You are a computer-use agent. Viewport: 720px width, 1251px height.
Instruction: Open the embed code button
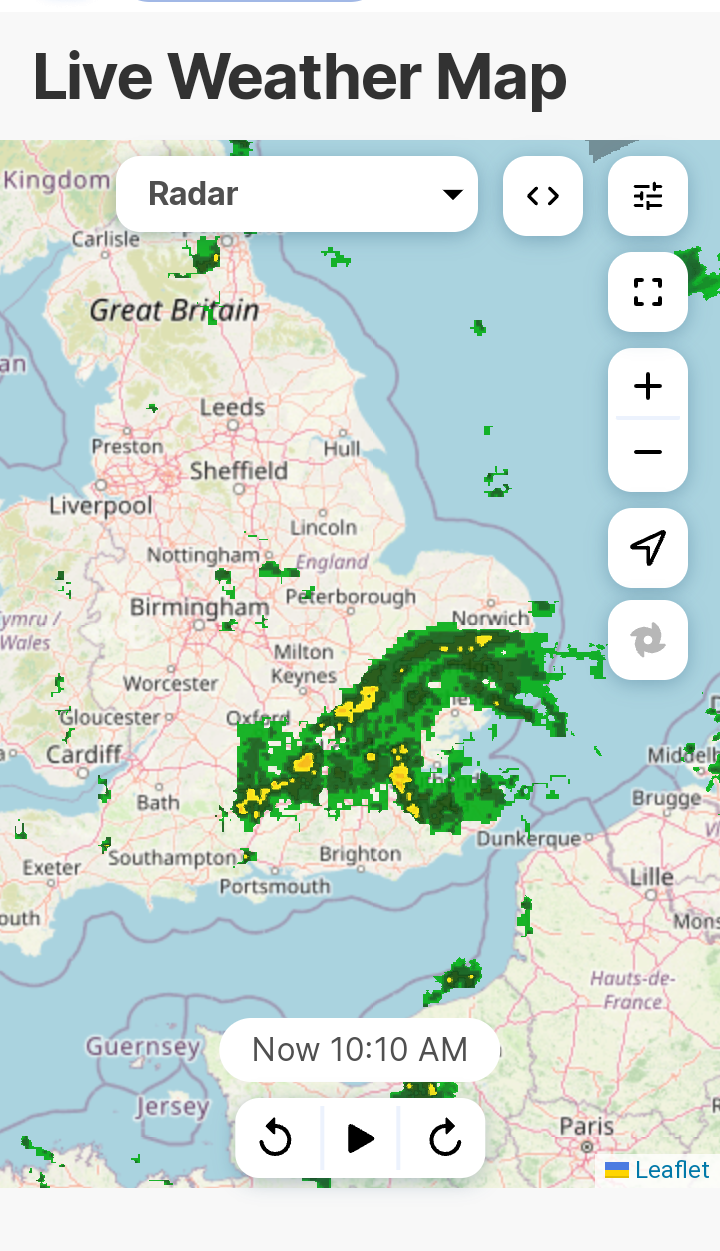pyautogui.click(x=543, y=196)
